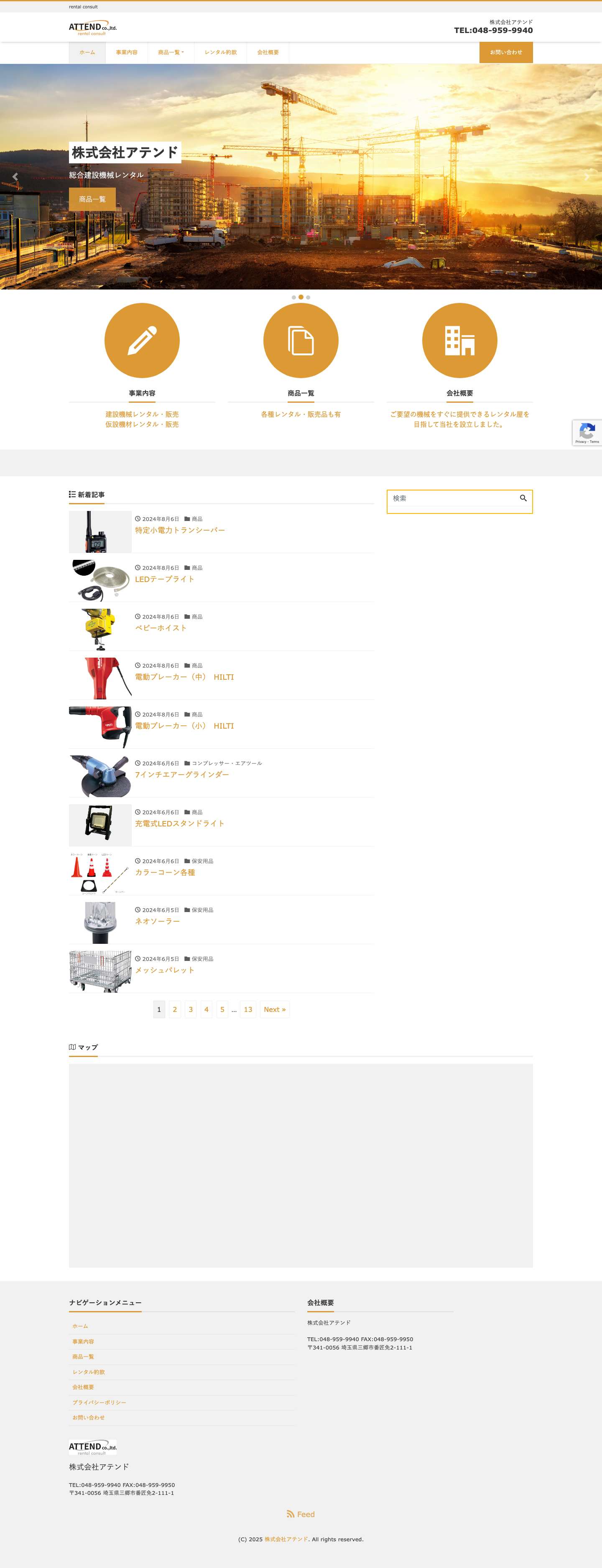Tap Next » in pagination
This screenshot has width=602, height=1568.
[274, 1009]
